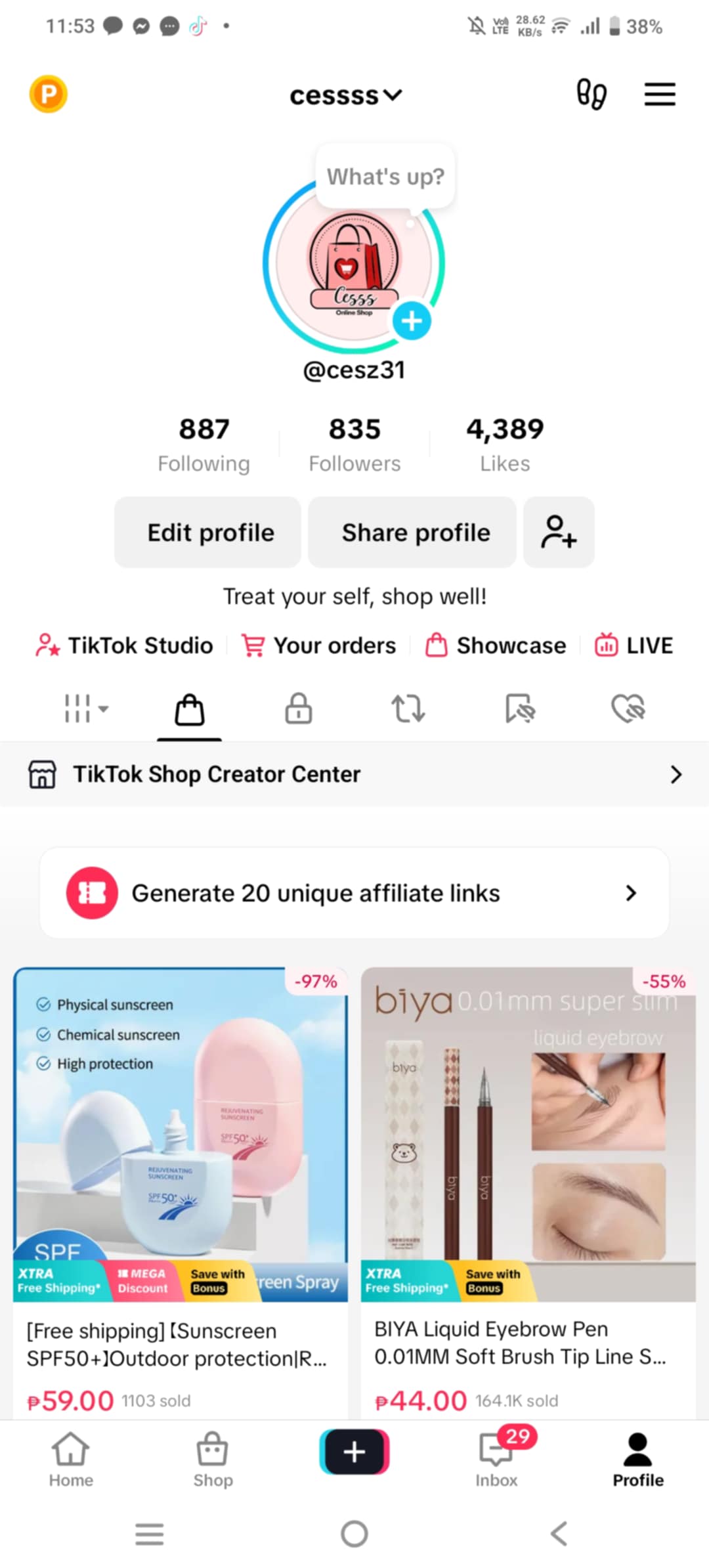The image size is (709, 1568).
Task: Open TikTok Studio
Action: click(125, 645)
